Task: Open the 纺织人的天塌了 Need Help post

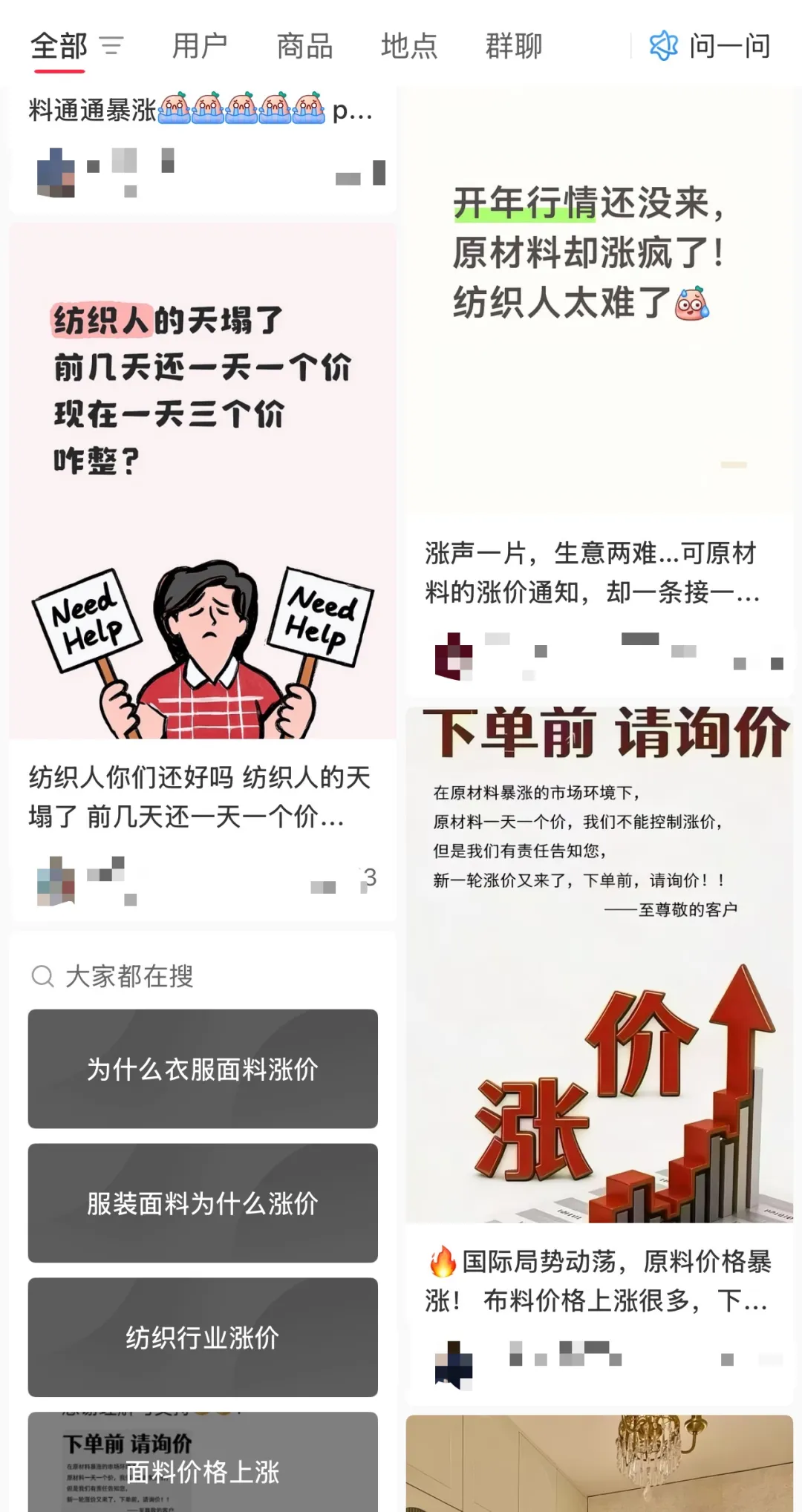Action: [x=202, y=482]
